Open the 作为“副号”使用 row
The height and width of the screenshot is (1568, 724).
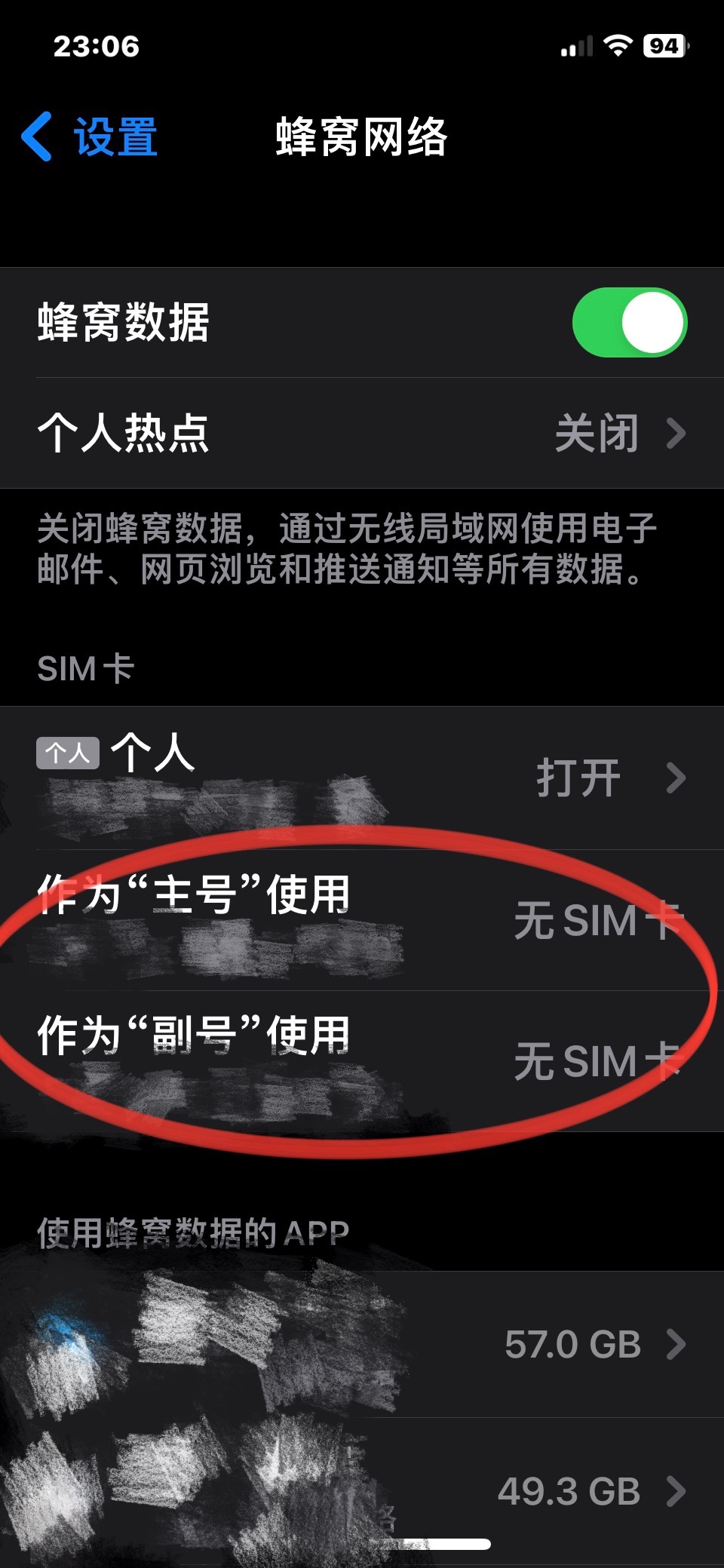click(x=362, y=1060)
